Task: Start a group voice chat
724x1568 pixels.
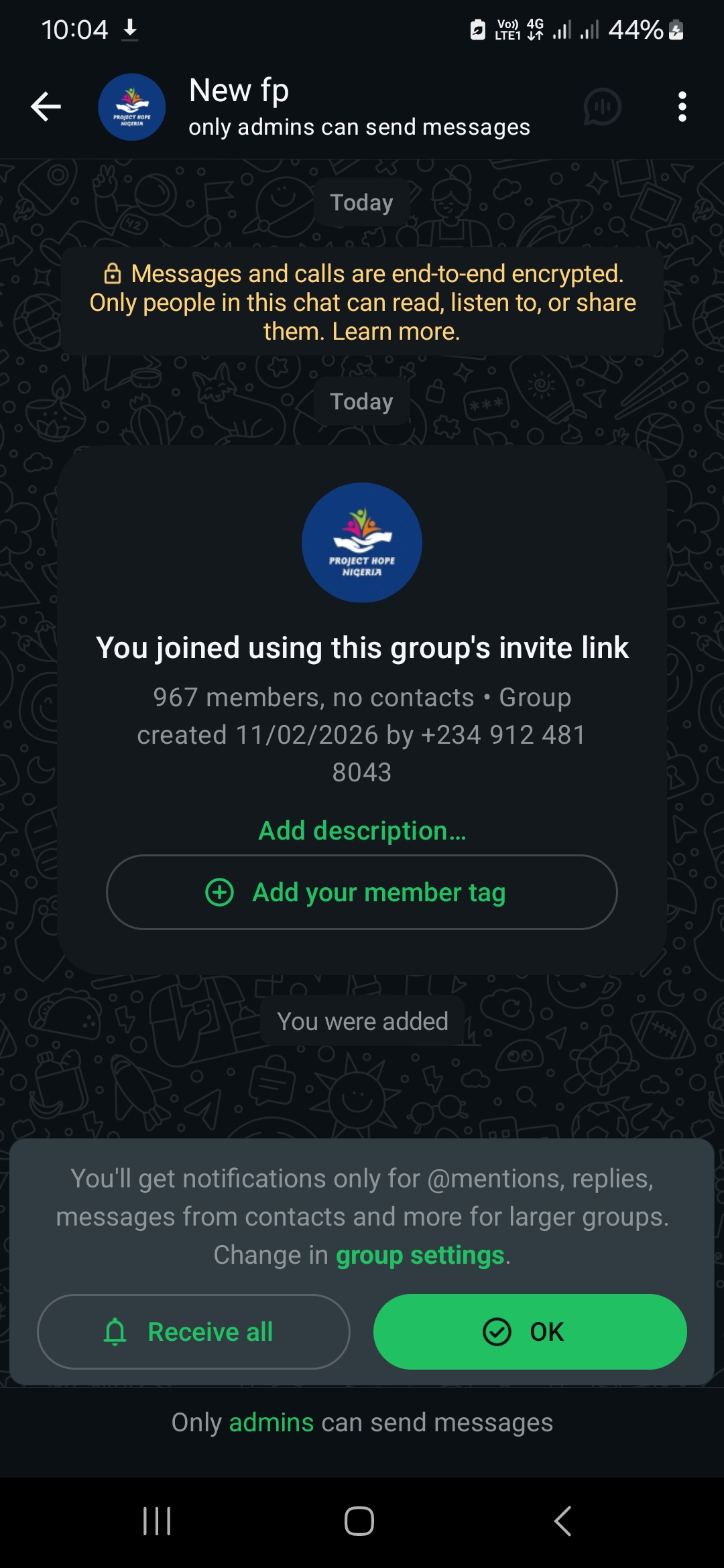Action: (x=602, y=107)
